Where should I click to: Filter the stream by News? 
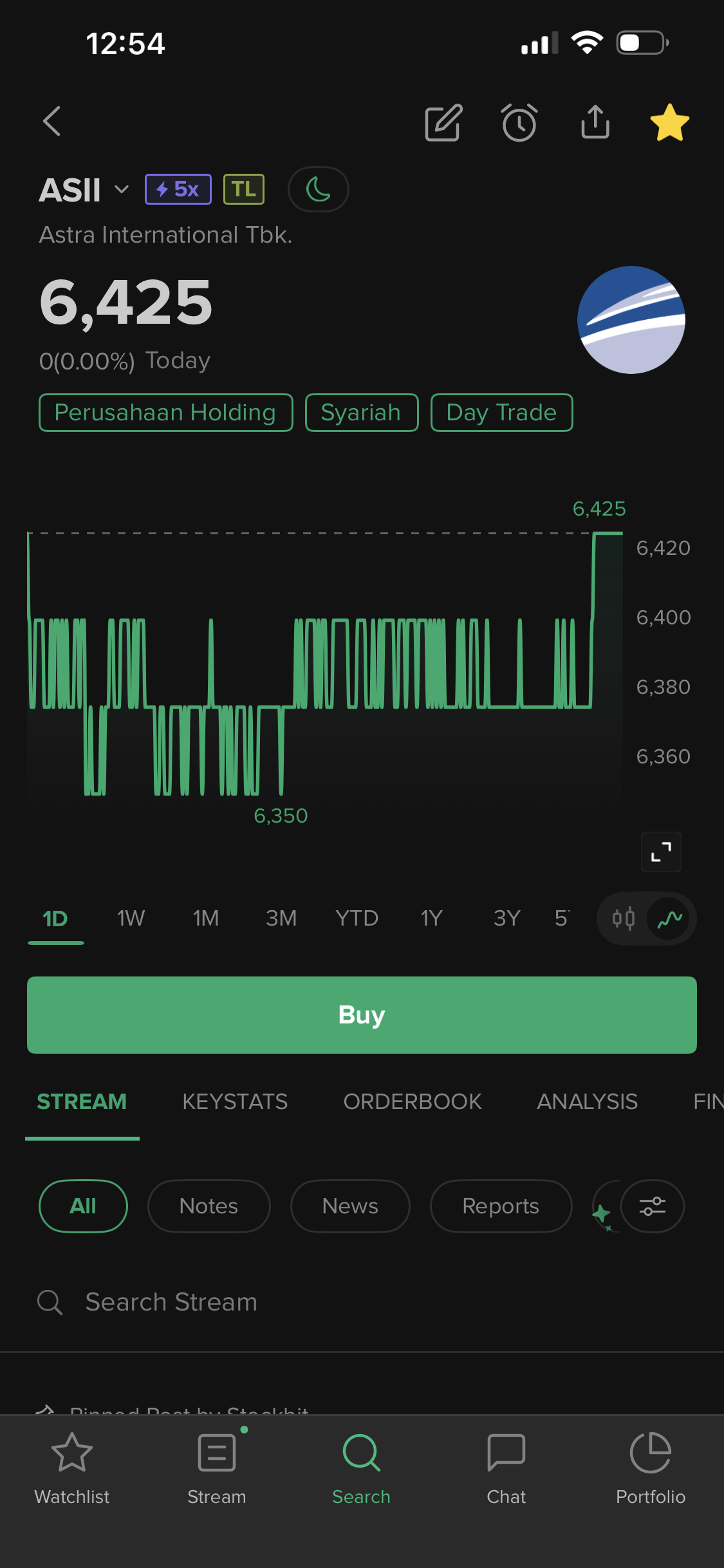(x=350, y=1206)
